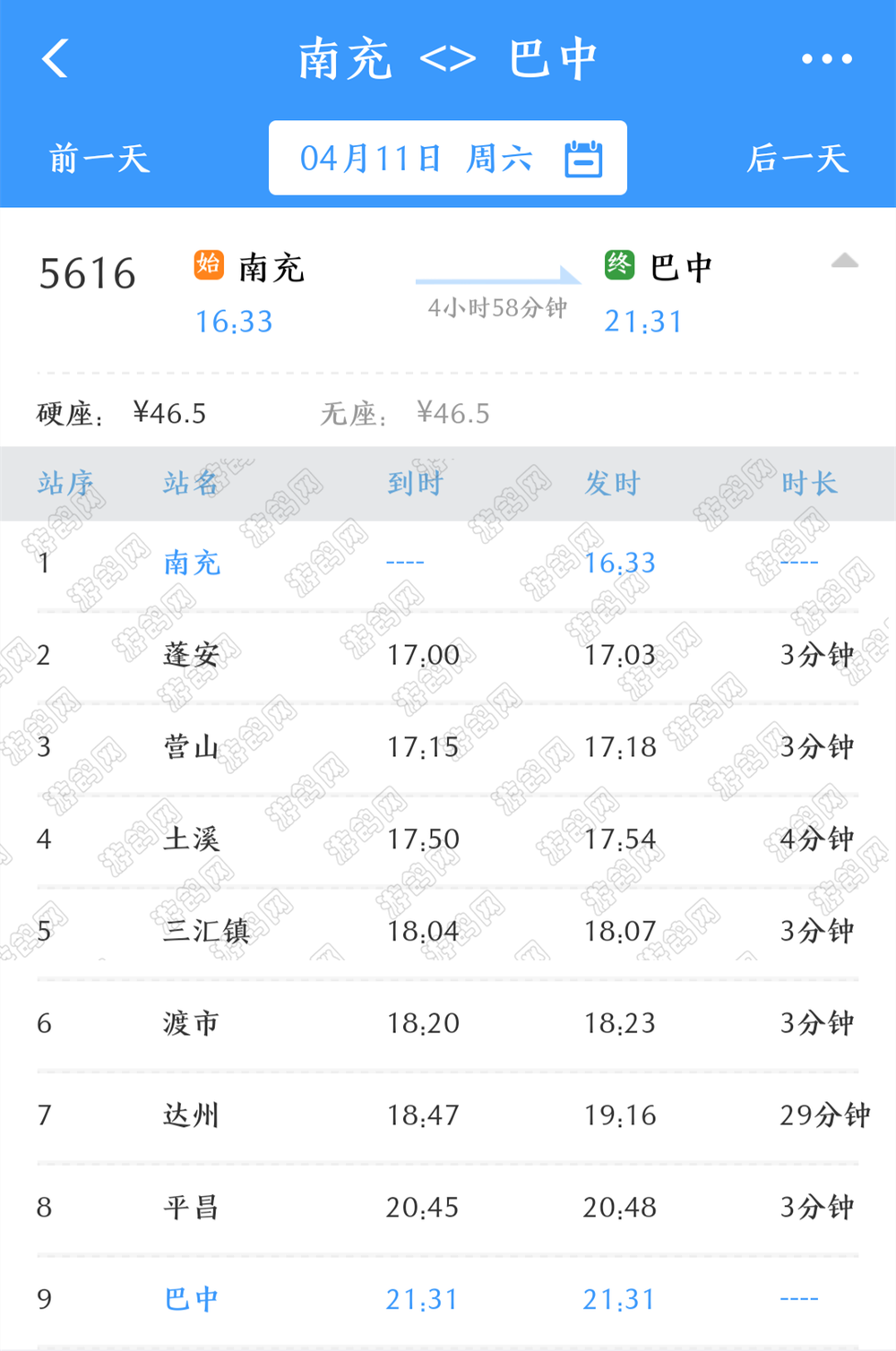Go back using the top-left arrow
Viewport: 896px width, 1351px height.
click(x=56, y=59)
